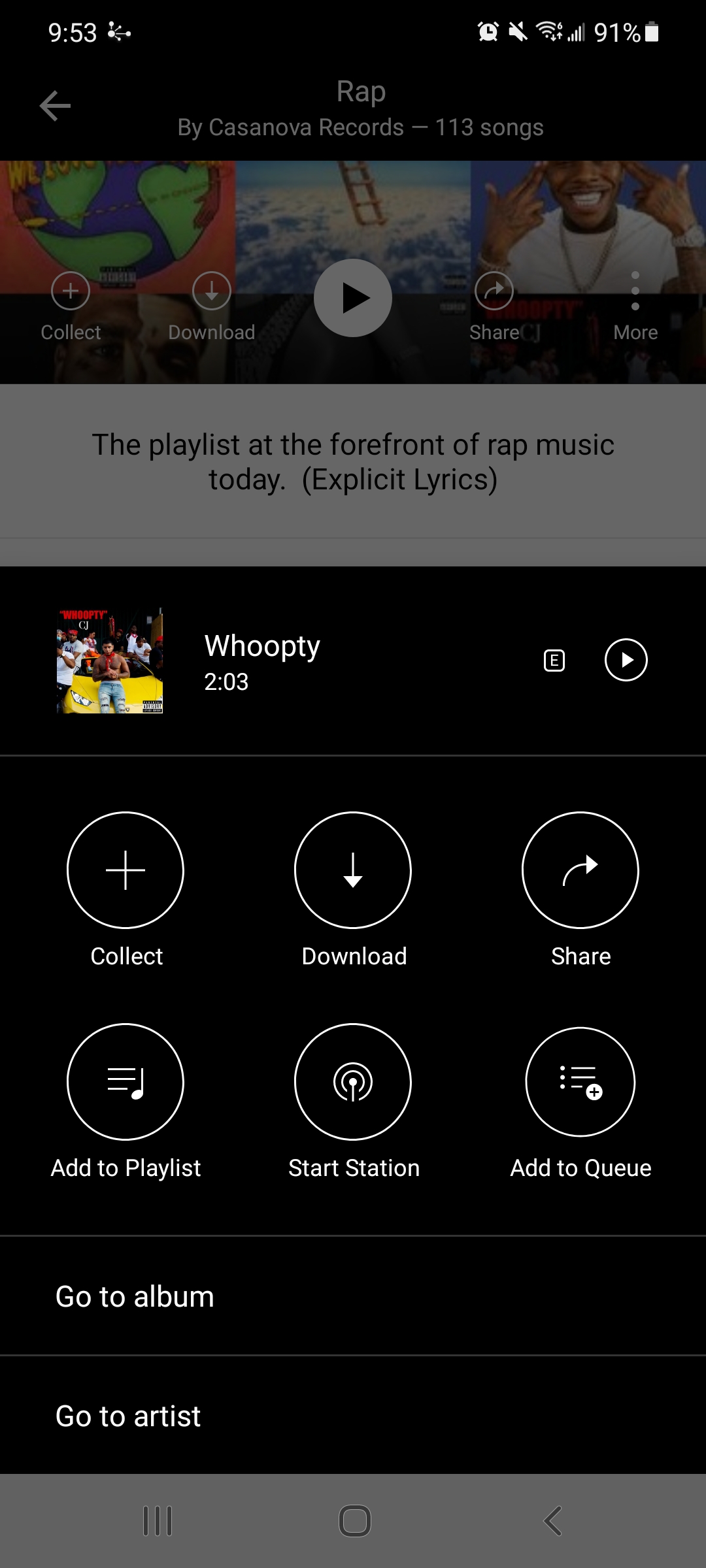
Task: Open the recent apps view
Action: (158, 1521)
